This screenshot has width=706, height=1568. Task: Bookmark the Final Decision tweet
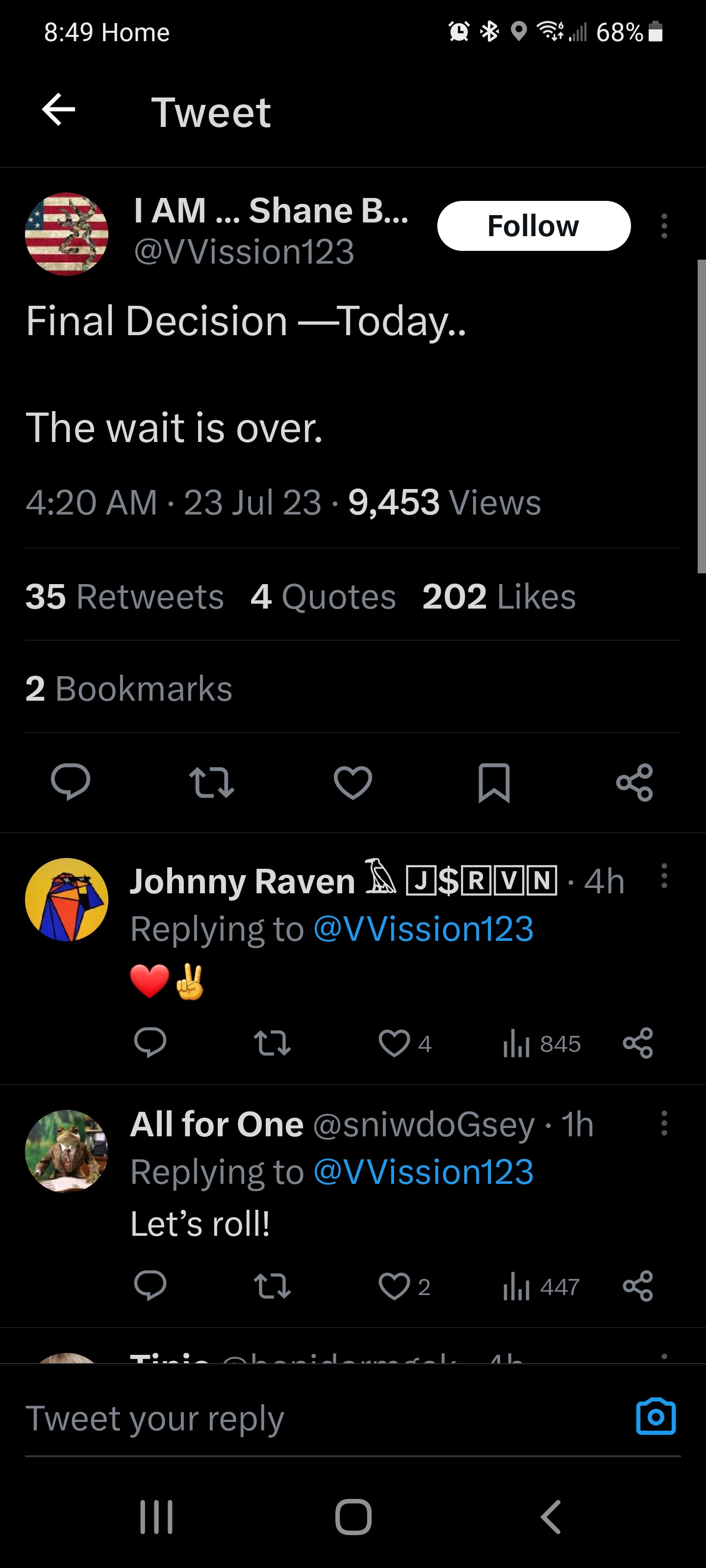click(x=493, y=782)
